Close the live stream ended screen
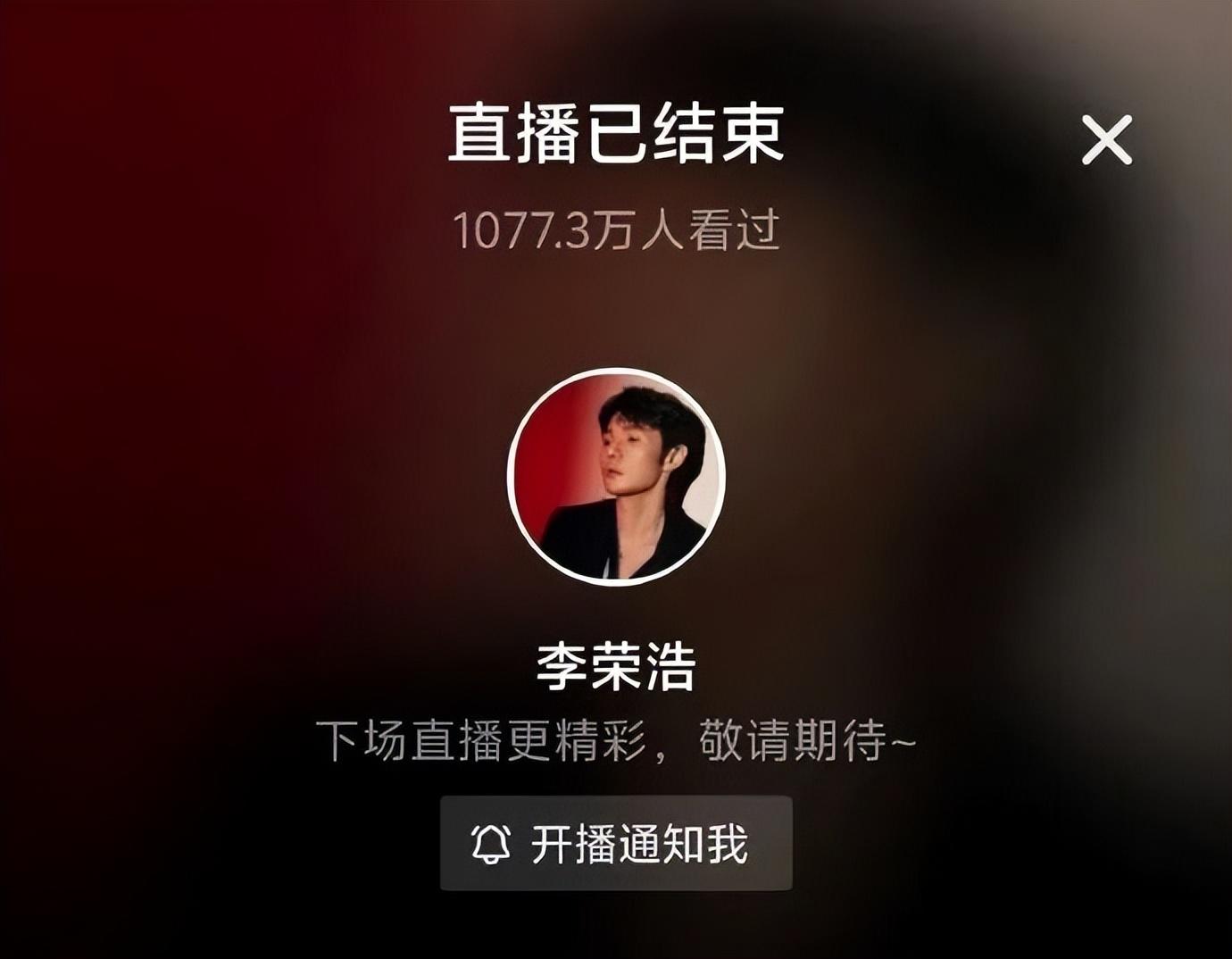Screen dimensions: 1232x959 (1106, 140)
